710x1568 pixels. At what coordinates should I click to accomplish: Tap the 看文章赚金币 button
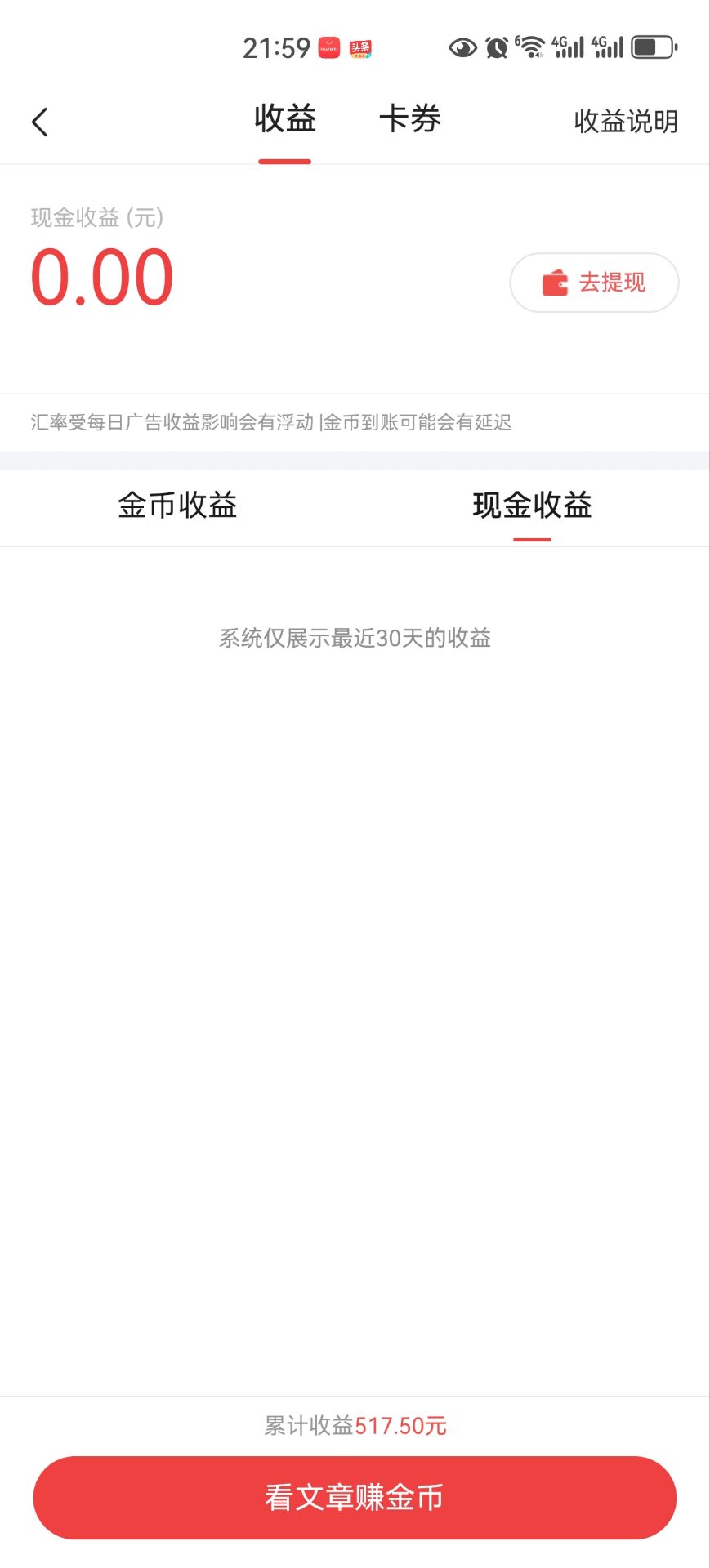click(x=355, y=1497)
